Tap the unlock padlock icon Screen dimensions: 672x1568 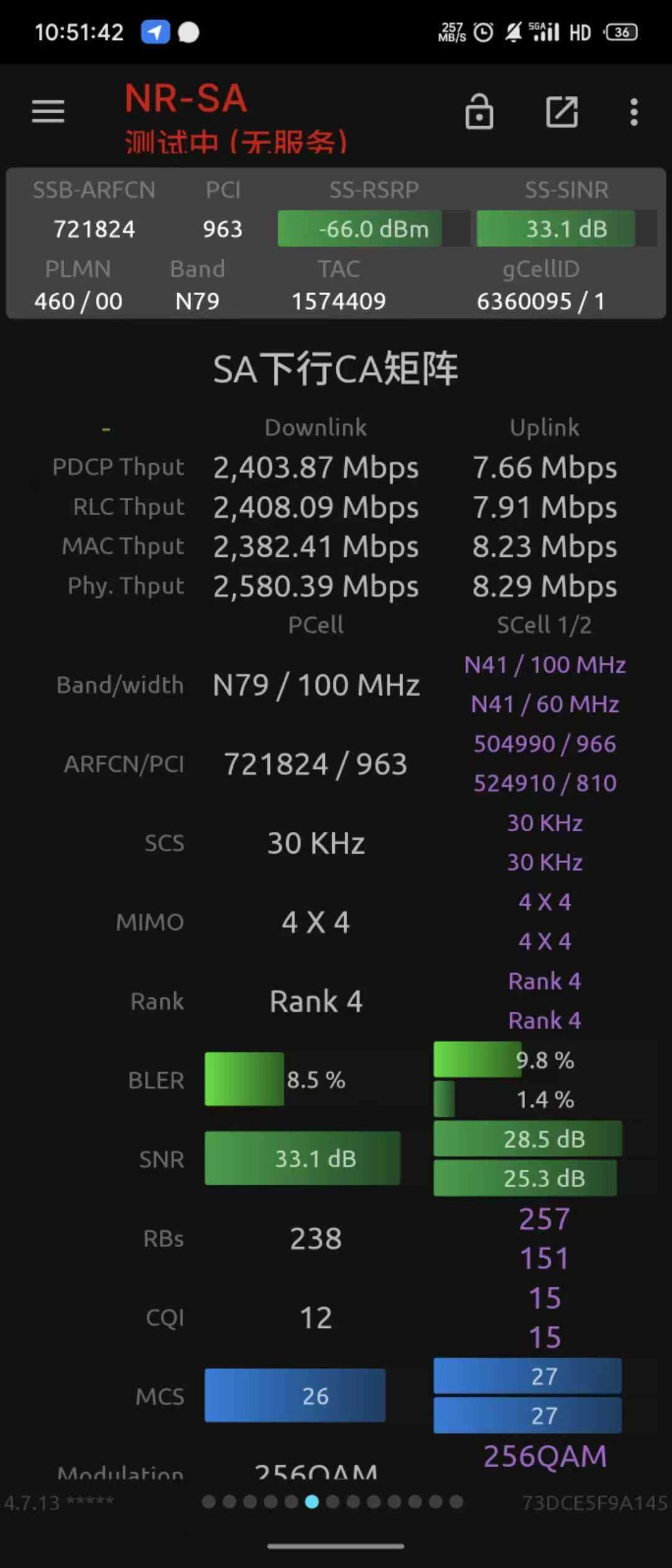pyautogui.click(x=479, y=112)
